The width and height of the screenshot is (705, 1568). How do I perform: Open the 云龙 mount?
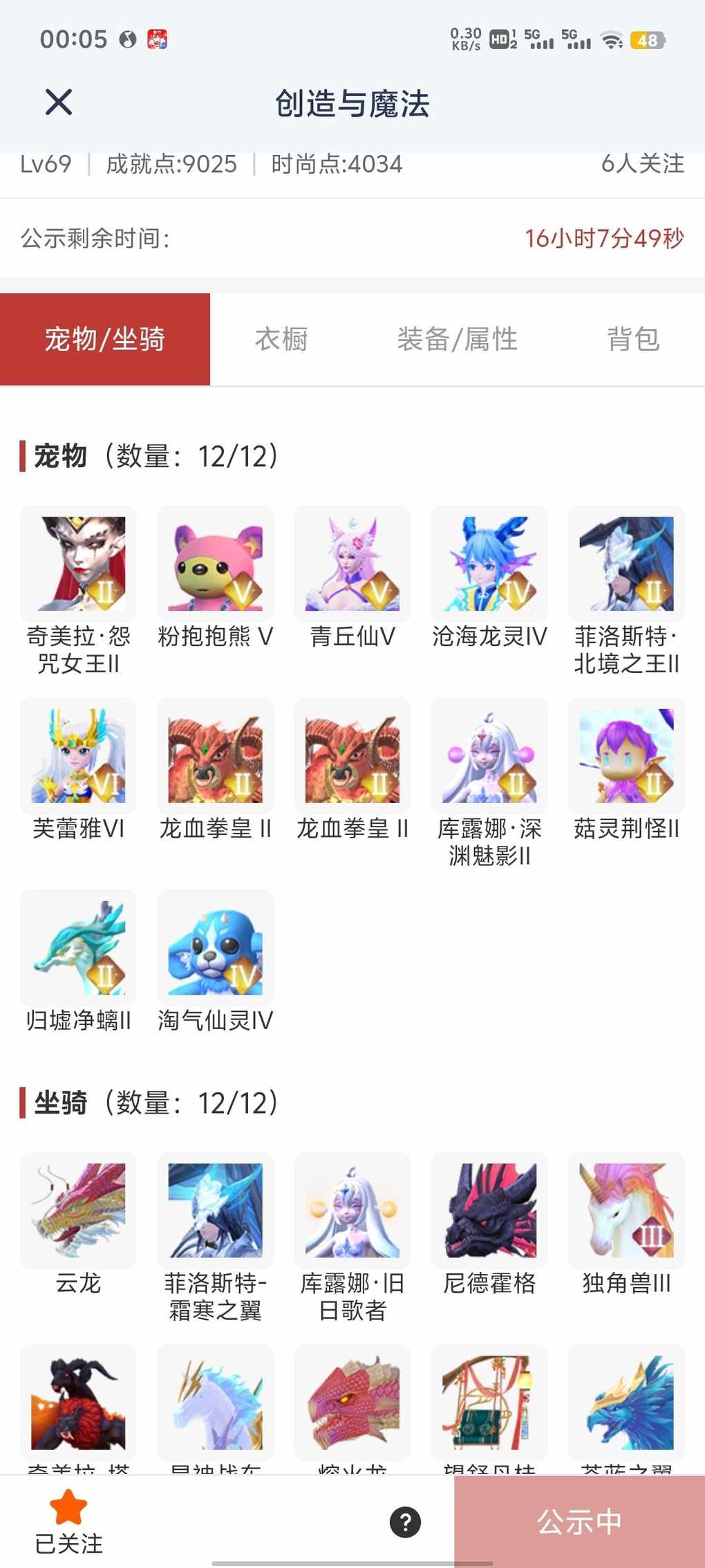click(78, 1210)
